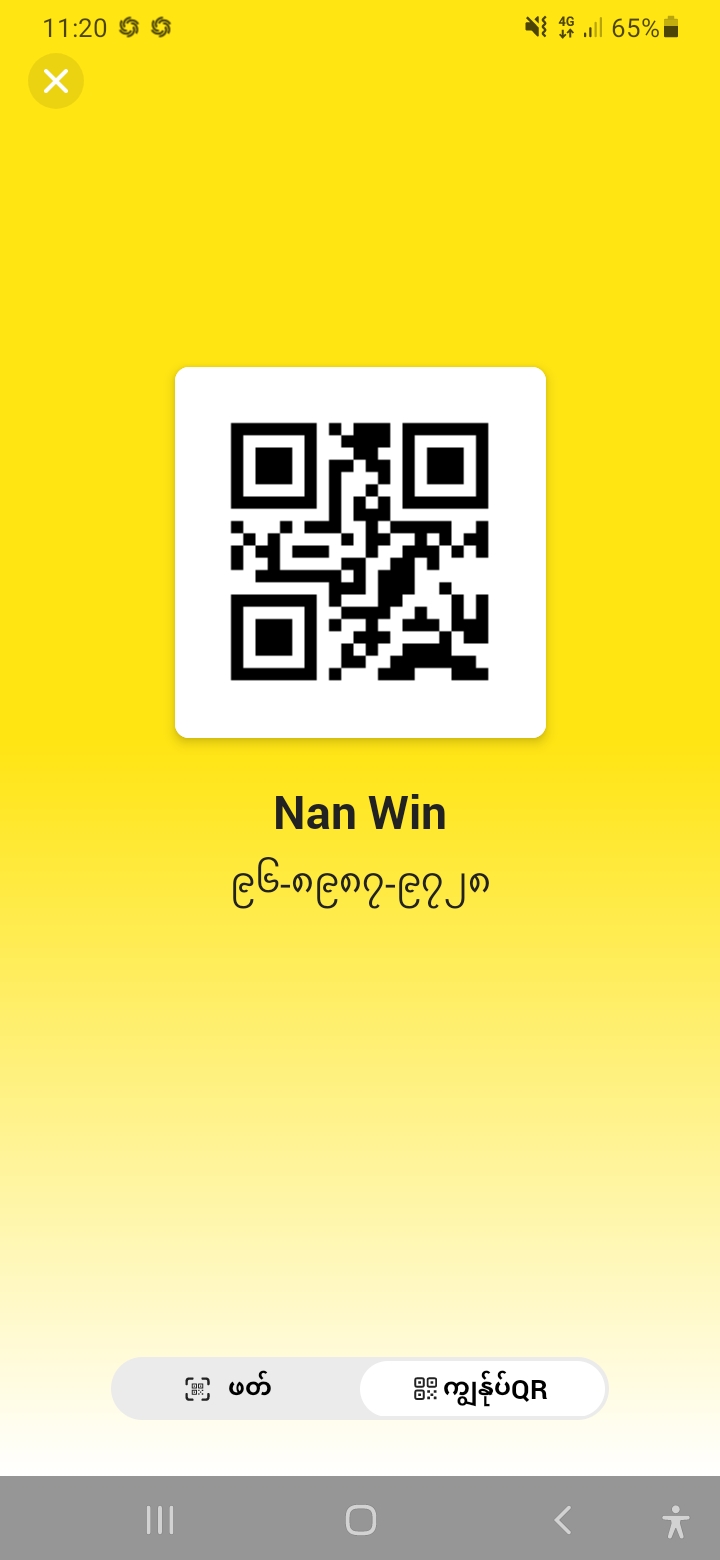
Task: Select the ကျွန်ုပ်QR tab
Action: pyautogui.click(x=482, y=1388)
